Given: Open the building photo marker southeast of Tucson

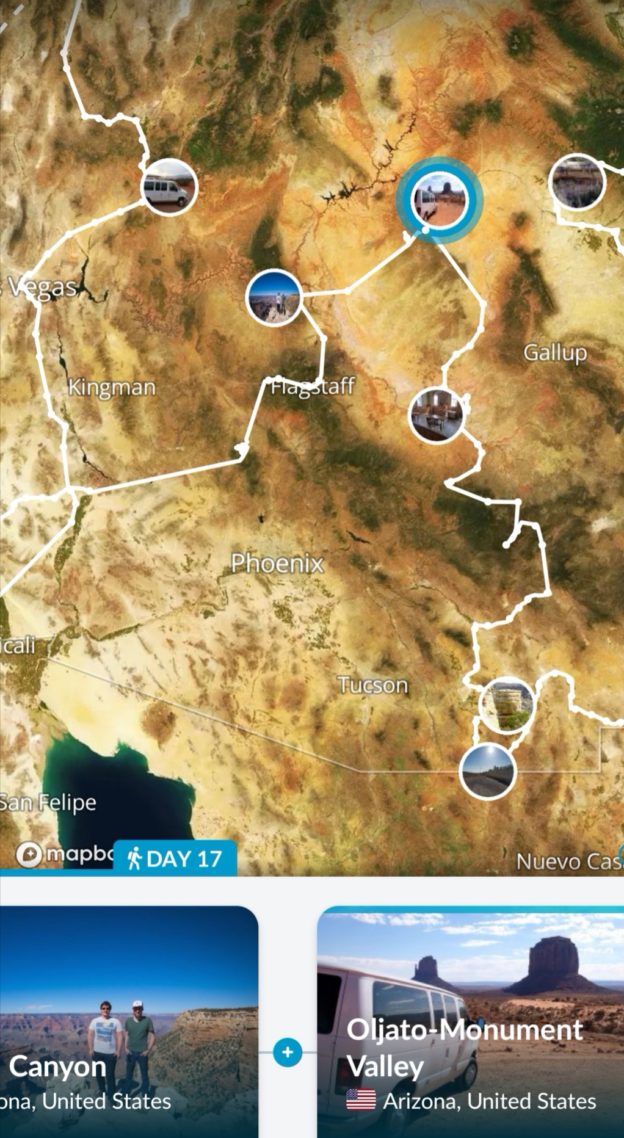Looking at the screenshot, I should point(506,704).
